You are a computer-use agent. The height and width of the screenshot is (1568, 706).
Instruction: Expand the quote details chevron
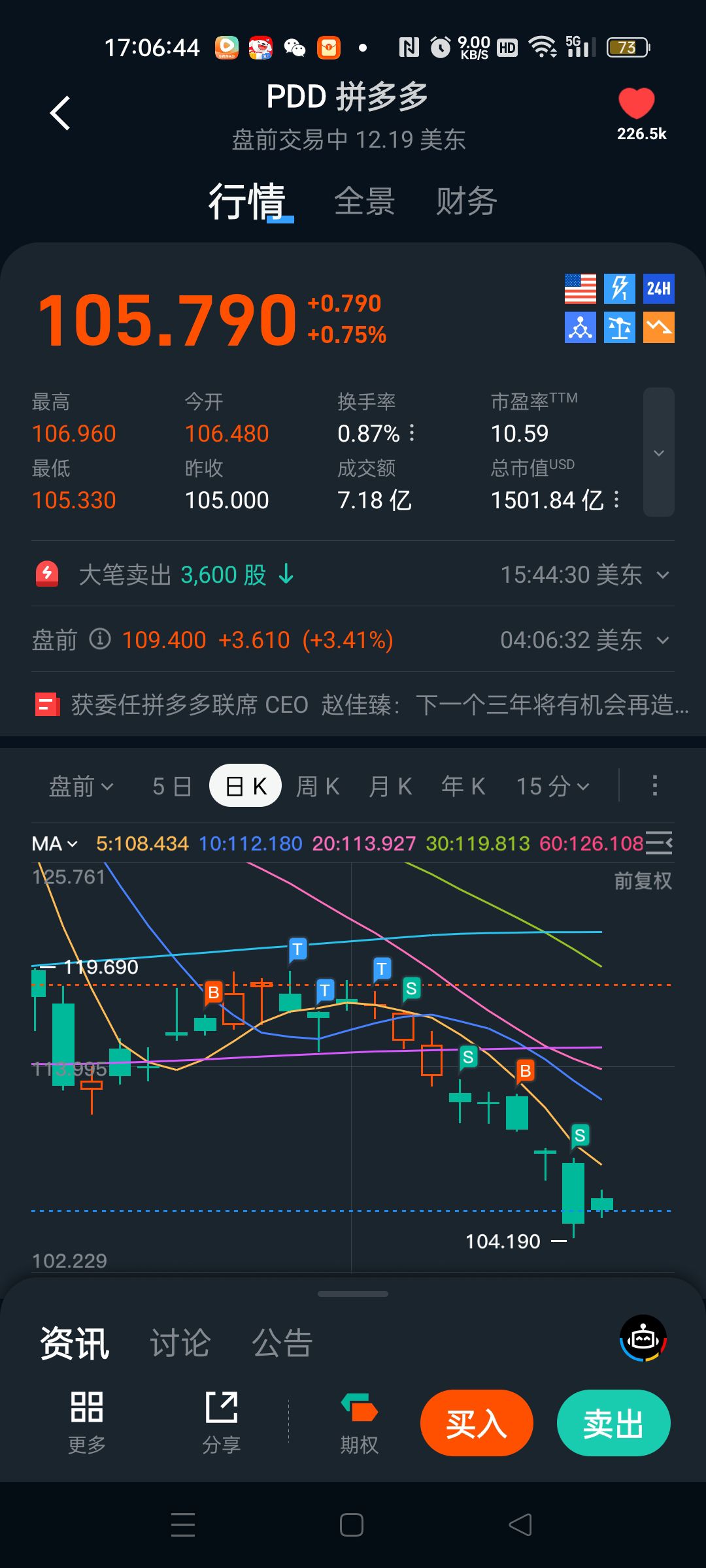click(658, 452)
